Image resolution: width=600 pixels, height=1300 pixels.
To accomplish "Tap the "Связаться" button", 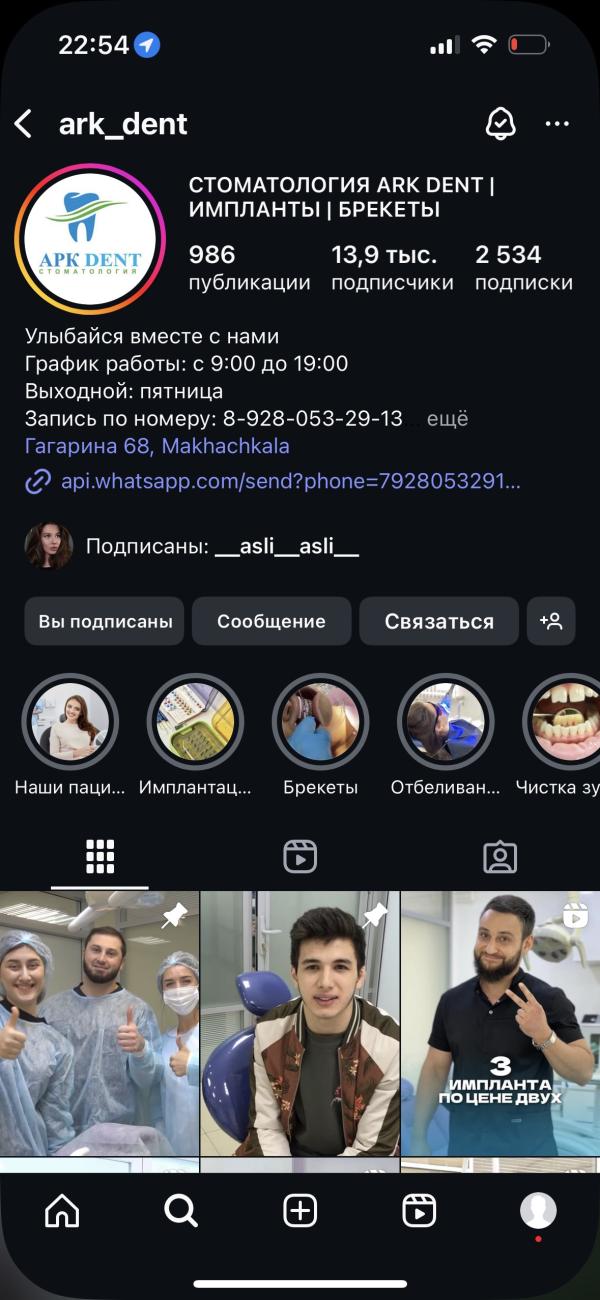I will 439,621.
